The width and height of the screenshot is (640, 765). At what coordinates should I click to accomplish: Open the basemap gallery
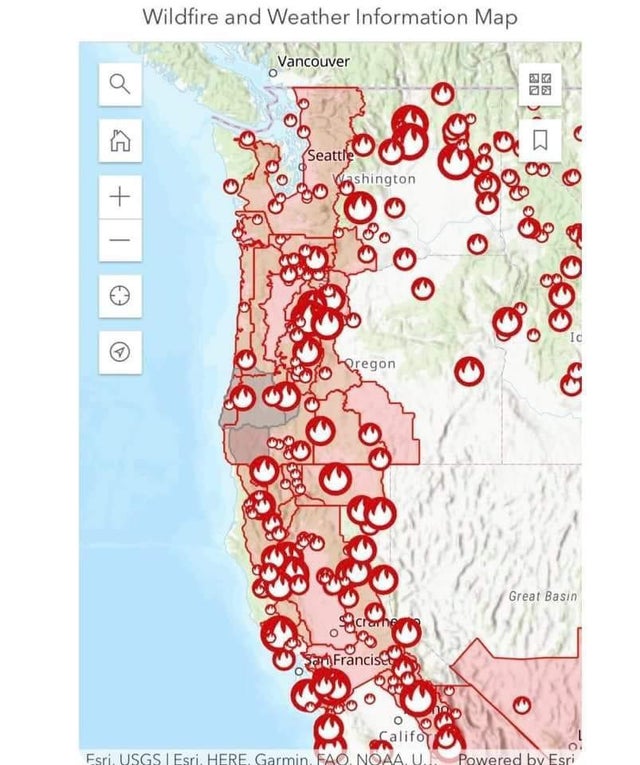tap(540, 85)
